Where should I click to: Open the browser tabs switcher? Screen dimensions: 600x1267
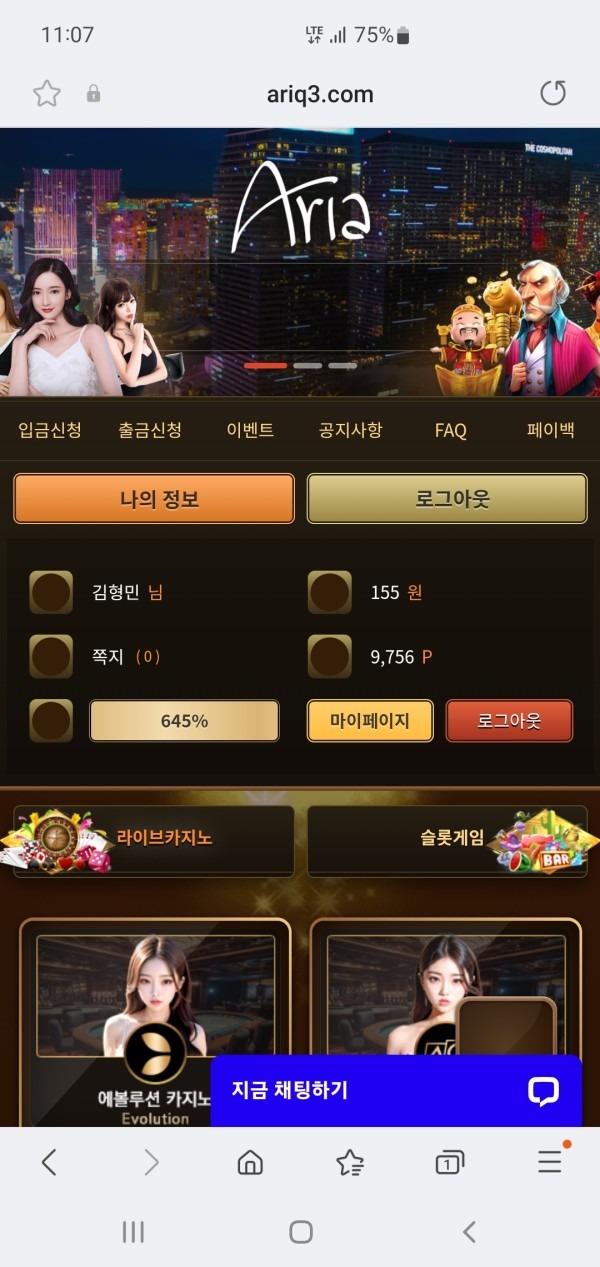[449, 1162]
